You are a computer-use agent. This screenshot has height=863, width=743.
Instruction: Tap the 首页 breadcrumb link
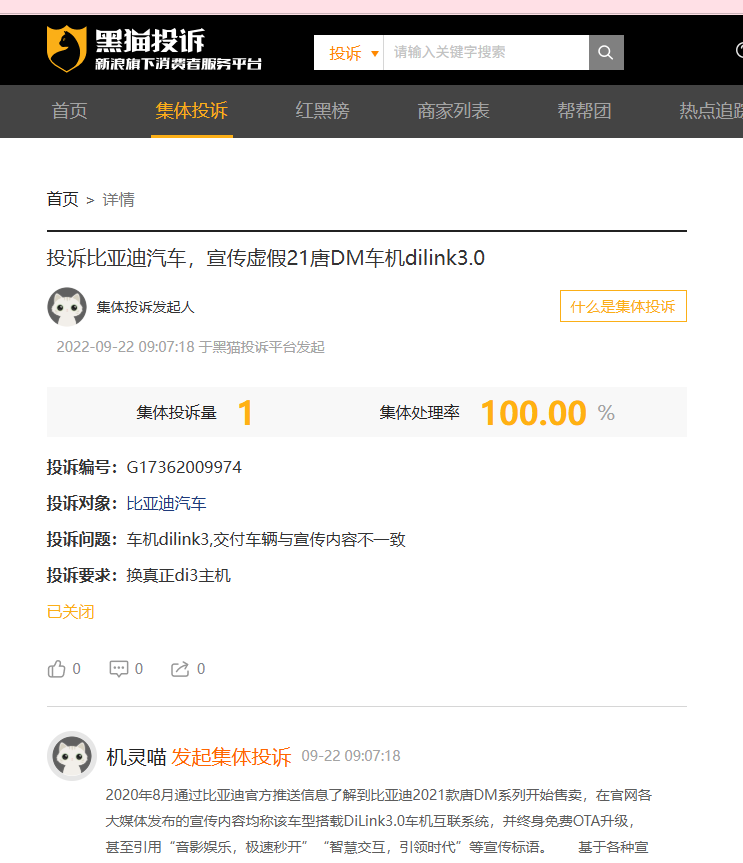pyautogui.click(x=62, y=199)
